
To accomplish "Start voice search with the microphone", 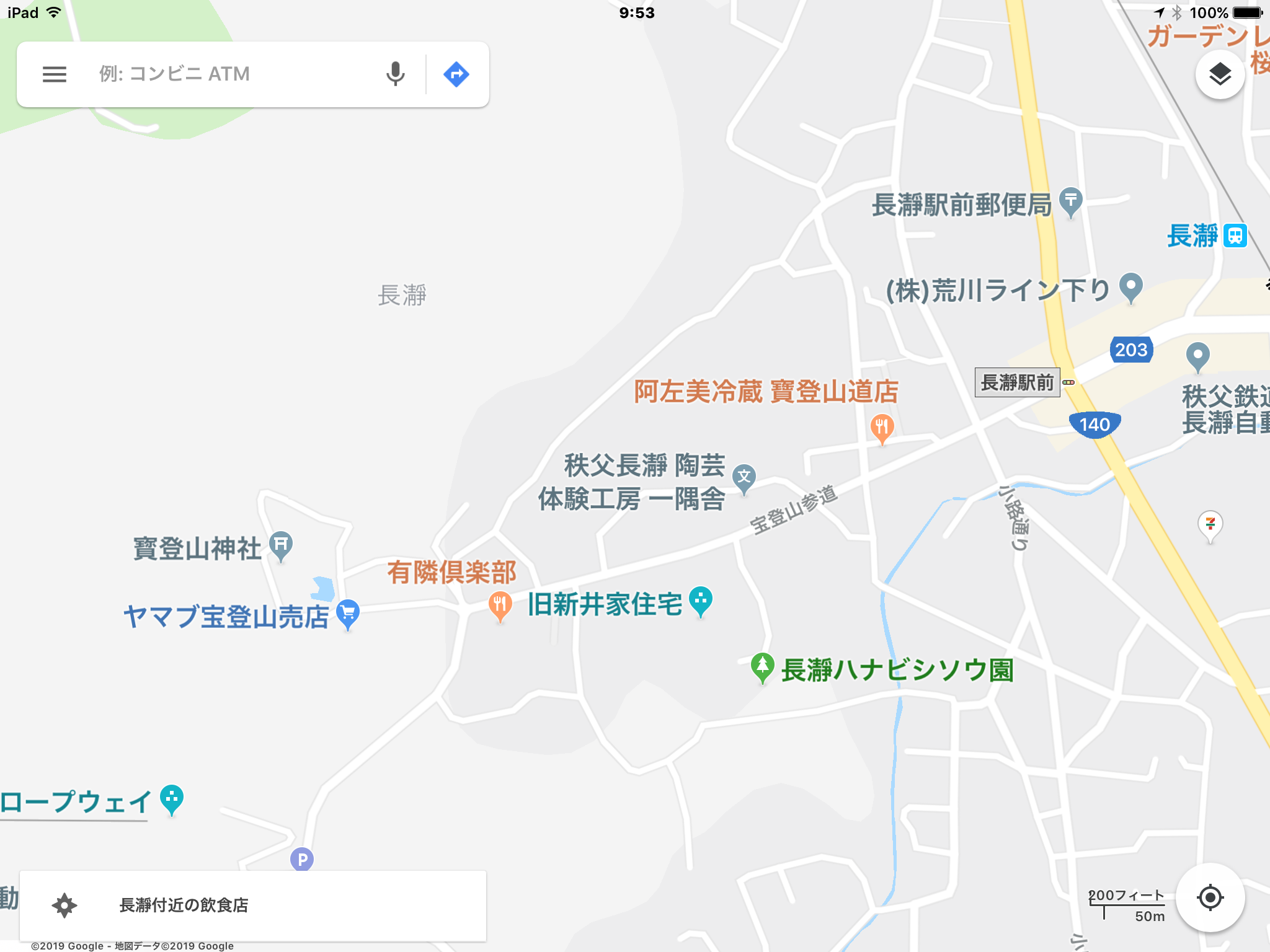I will click(395, 74).
